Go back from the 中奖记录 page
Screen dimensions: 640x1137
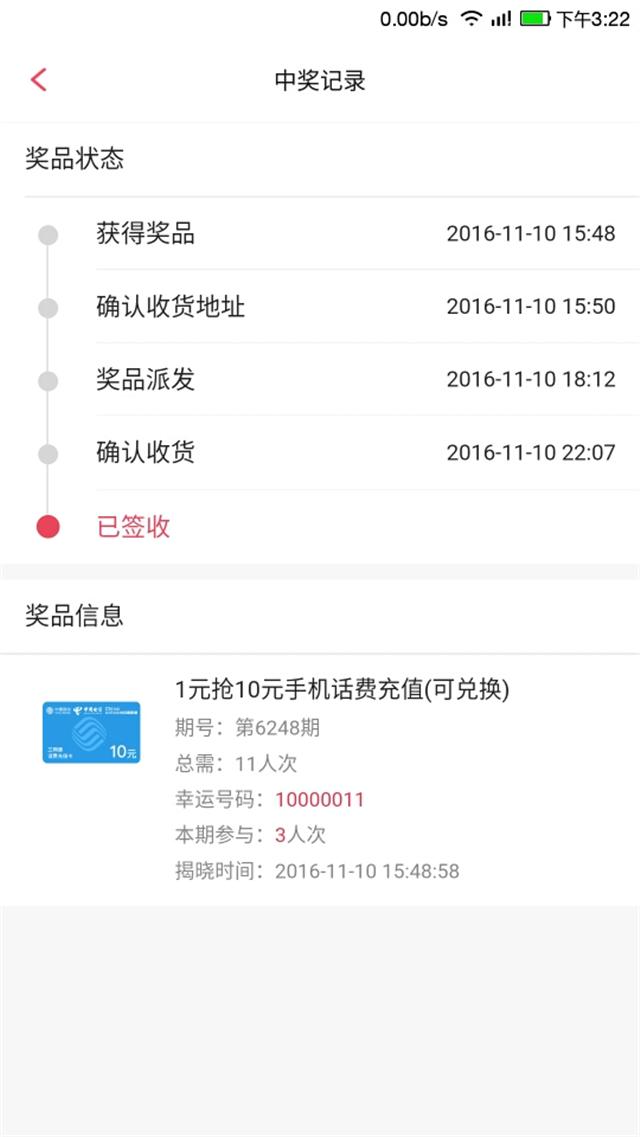click(x=39, y=80)
